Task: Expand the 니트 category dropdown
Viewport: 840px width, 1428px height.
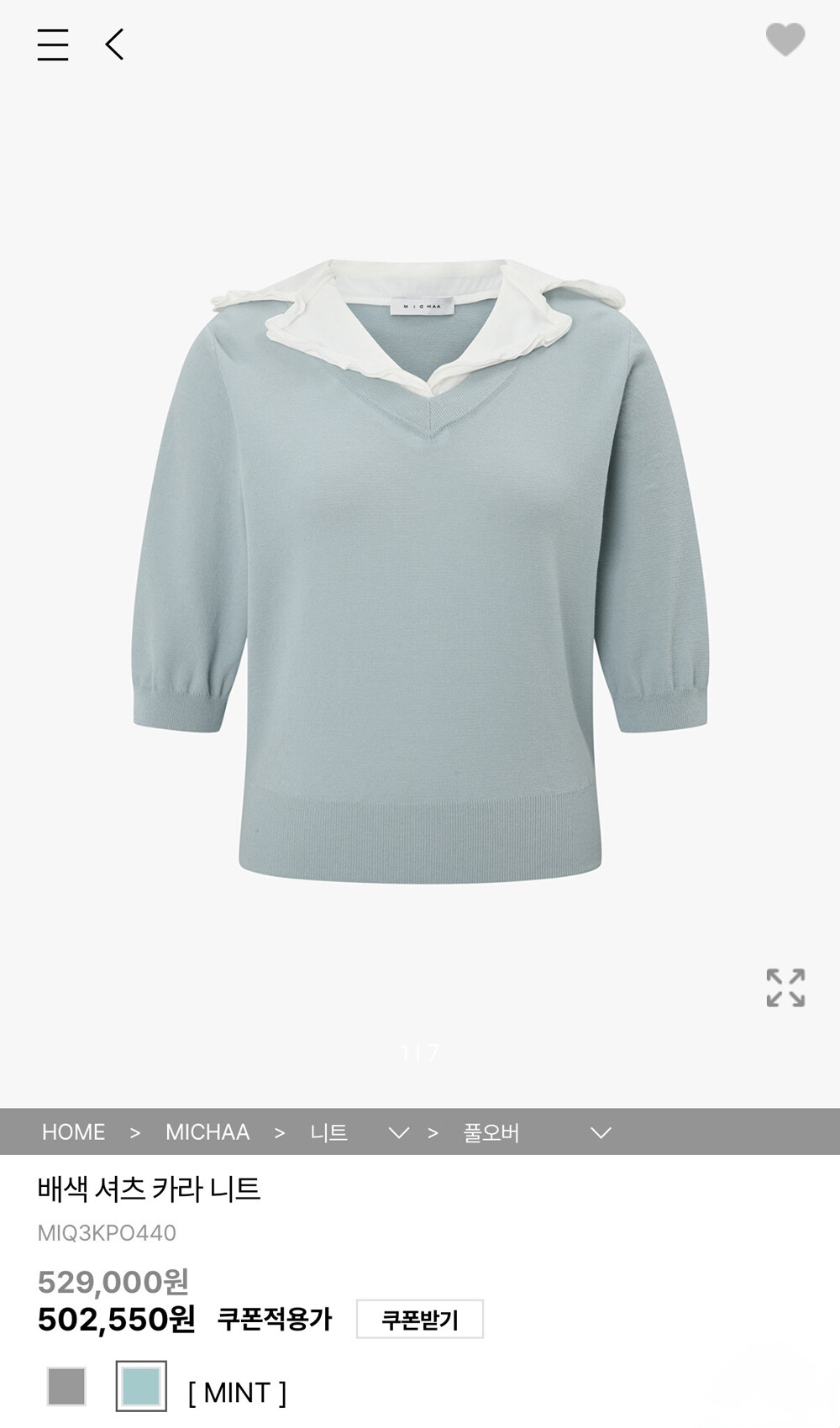Action: pyautogui.click(x=398, y=1133)
